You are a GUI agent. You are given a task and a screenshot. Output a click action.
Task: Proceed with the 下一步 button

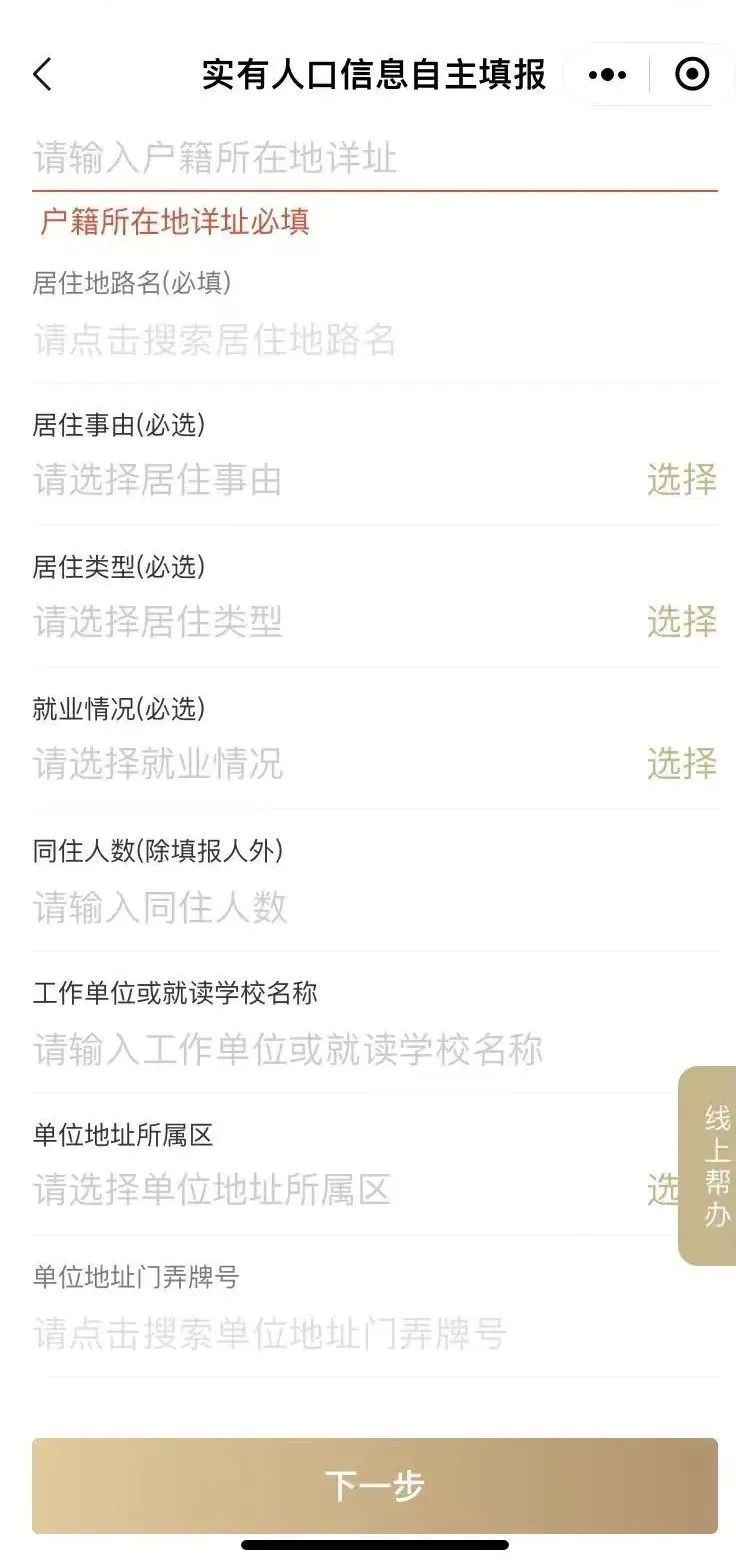[x=374, y=1486]
